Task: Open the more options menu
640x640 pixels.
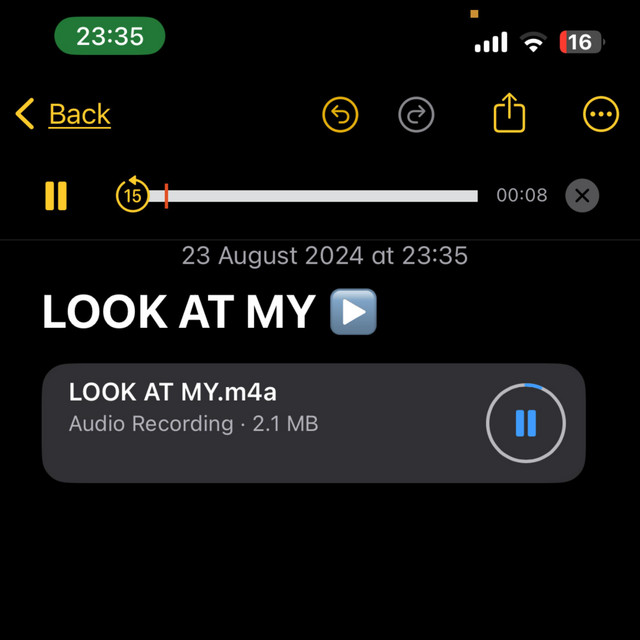Action: pos(601,115)
